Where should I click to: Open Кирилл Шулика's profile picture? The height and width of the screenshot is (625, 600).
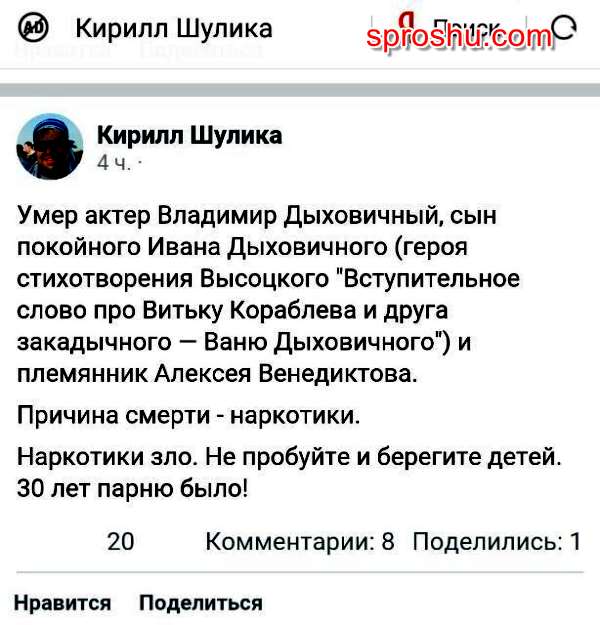click(x=50, y=145)
